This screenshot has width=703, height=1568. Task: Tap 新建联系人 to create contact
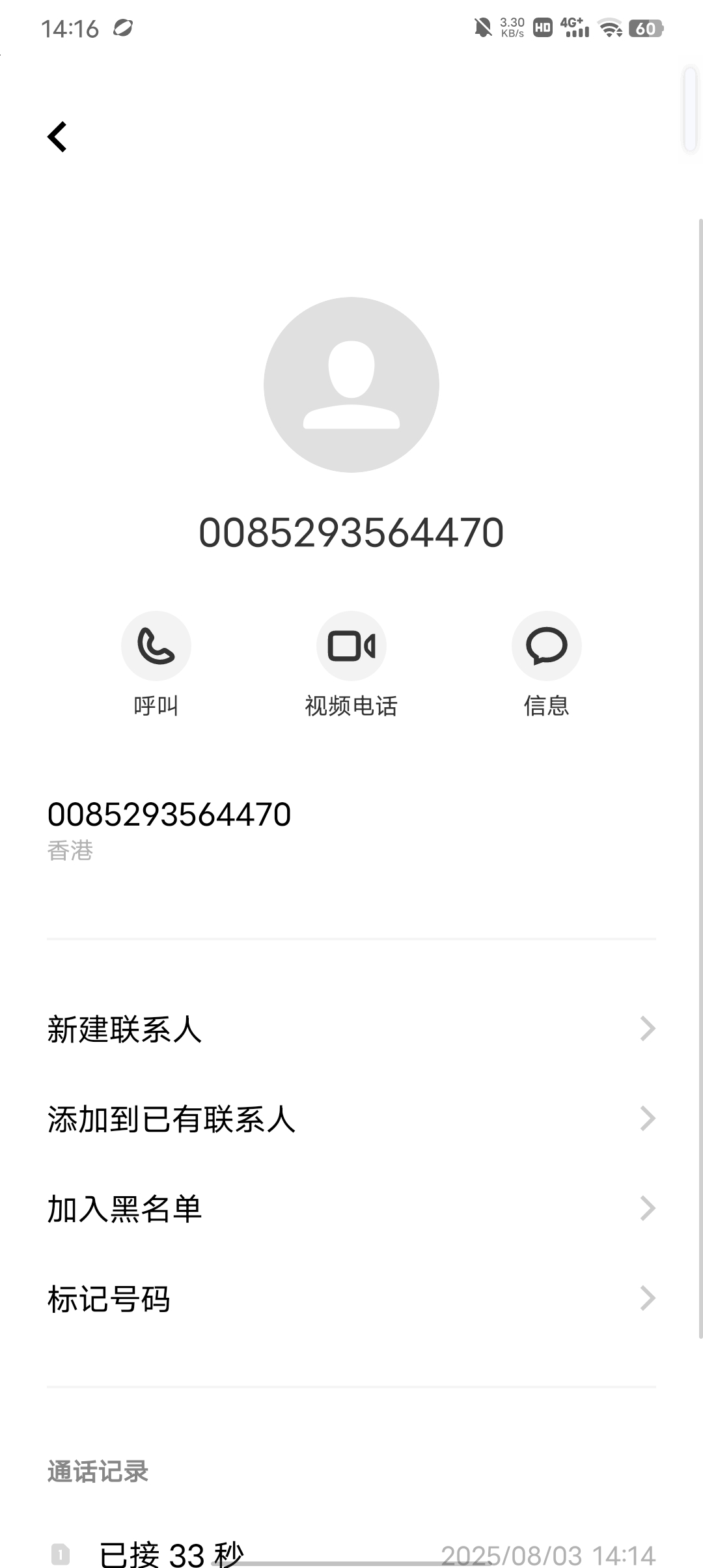124,1028
